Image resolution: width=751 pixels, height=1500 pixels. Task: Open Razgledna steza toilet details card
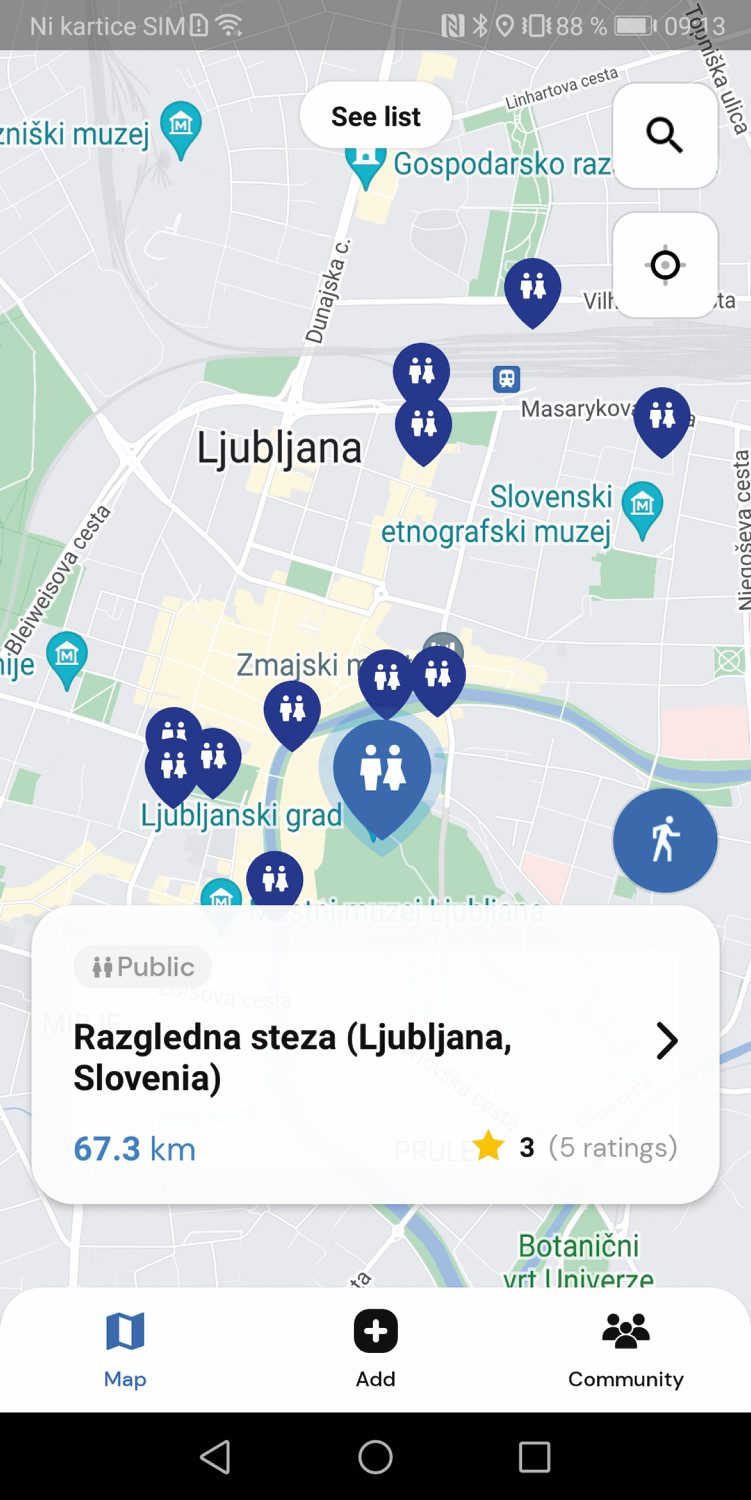[375, 1055]
